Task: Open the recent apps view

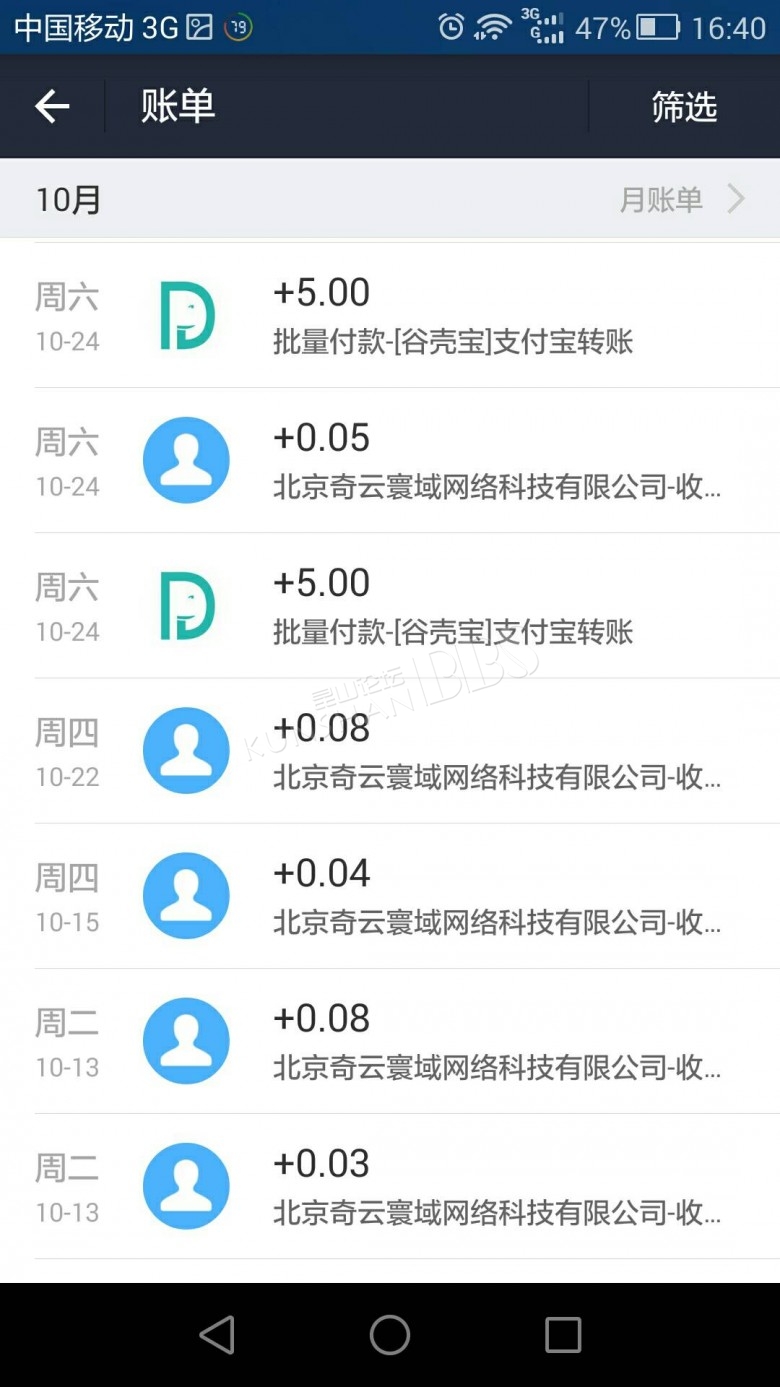Action: click(x=562, y=1334)
